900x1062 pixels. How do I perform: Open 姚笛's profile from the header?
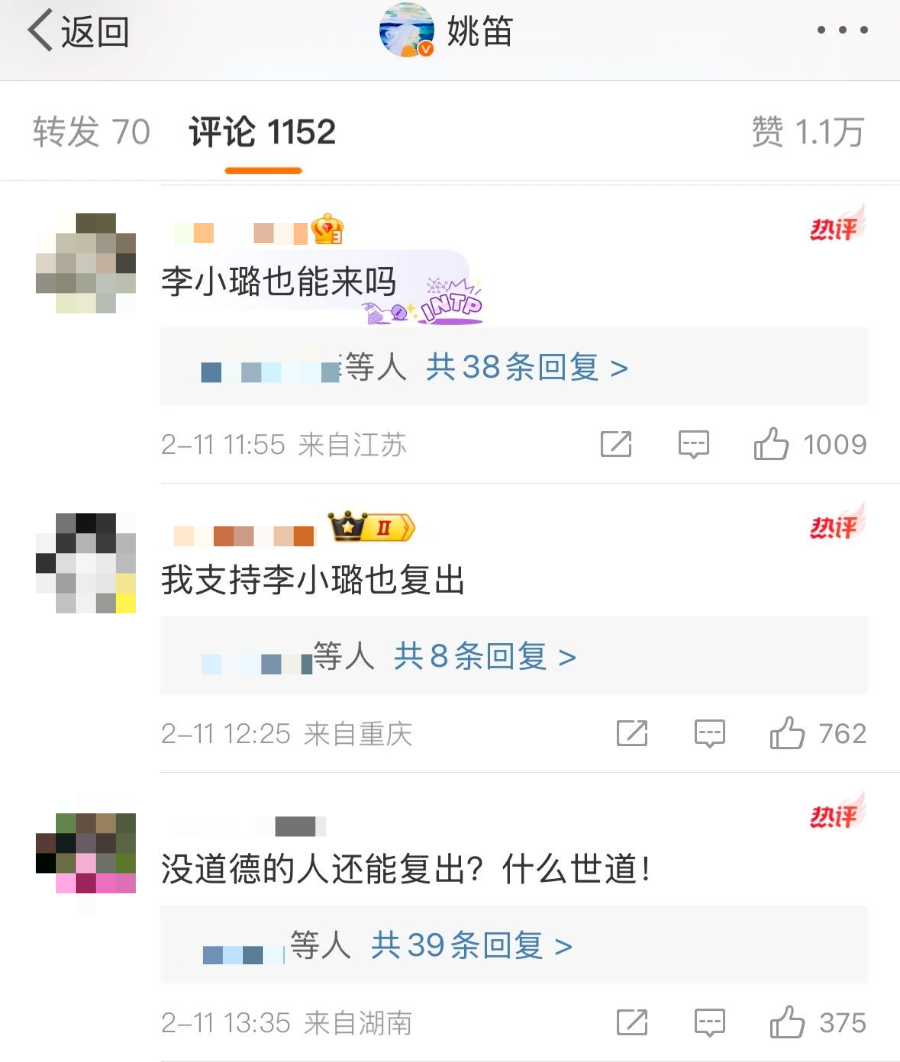pyautogui.click(x=447, y=31)
